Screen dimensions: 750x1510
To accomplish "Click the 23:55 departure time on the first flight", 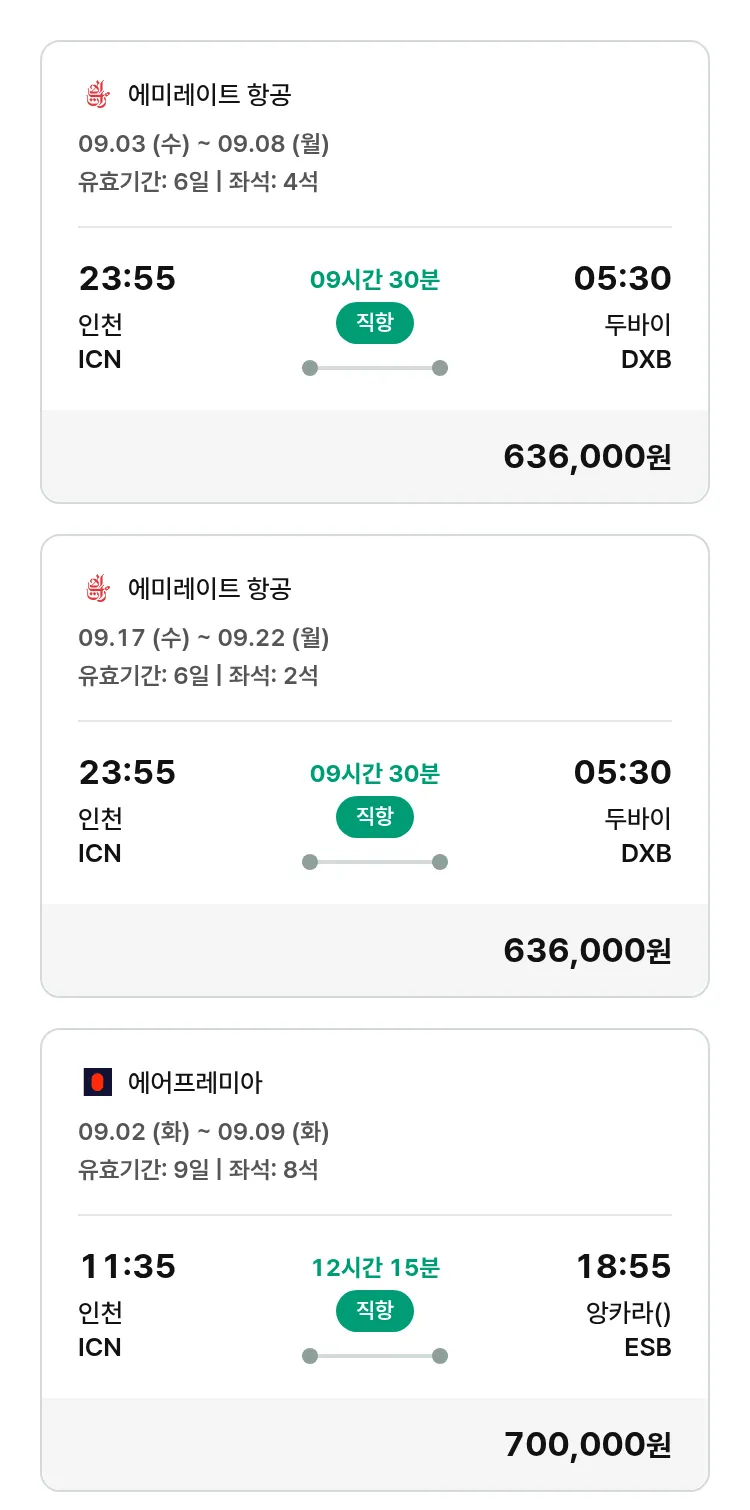I will coord(127,278).
